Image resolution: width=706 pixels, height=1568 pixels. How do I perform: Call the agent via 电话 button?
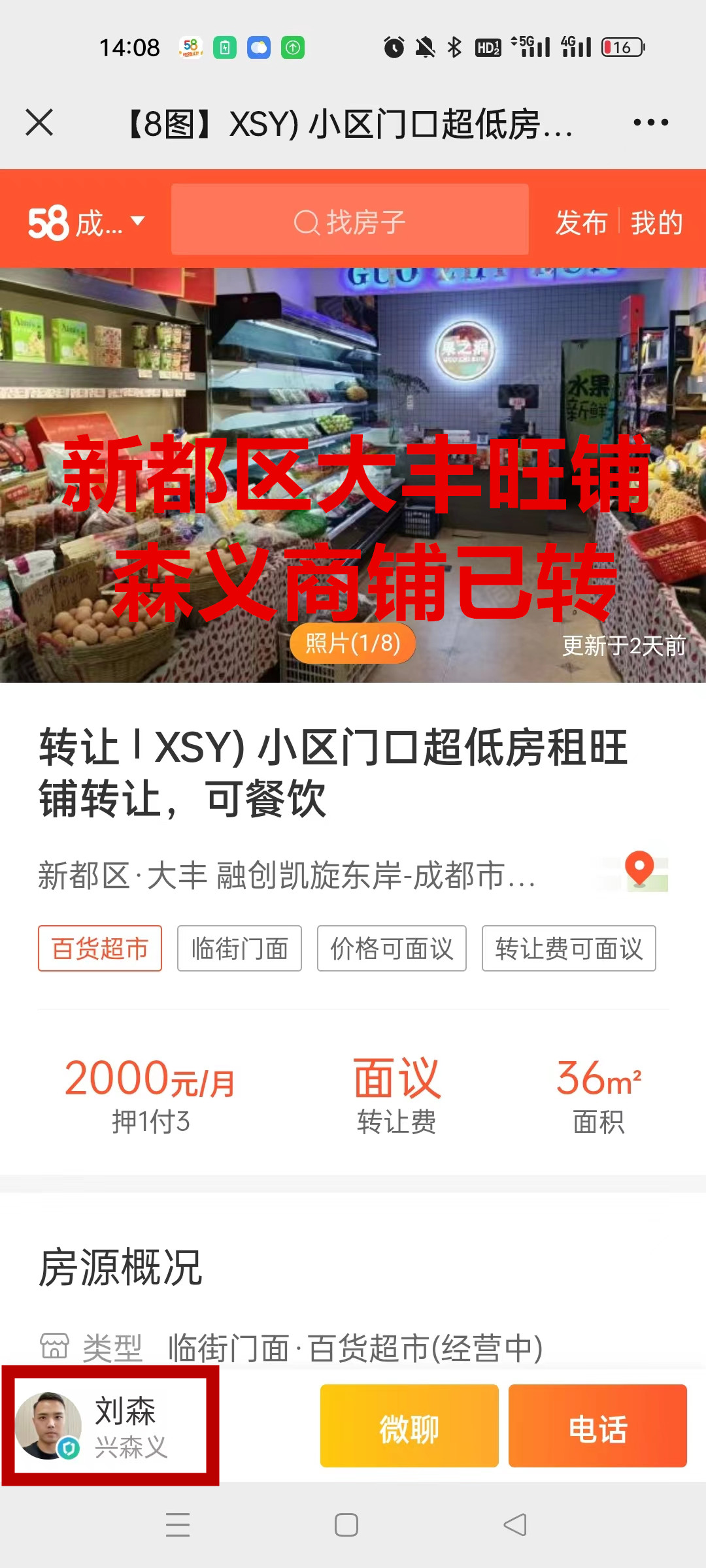[x=597, y=1426]
